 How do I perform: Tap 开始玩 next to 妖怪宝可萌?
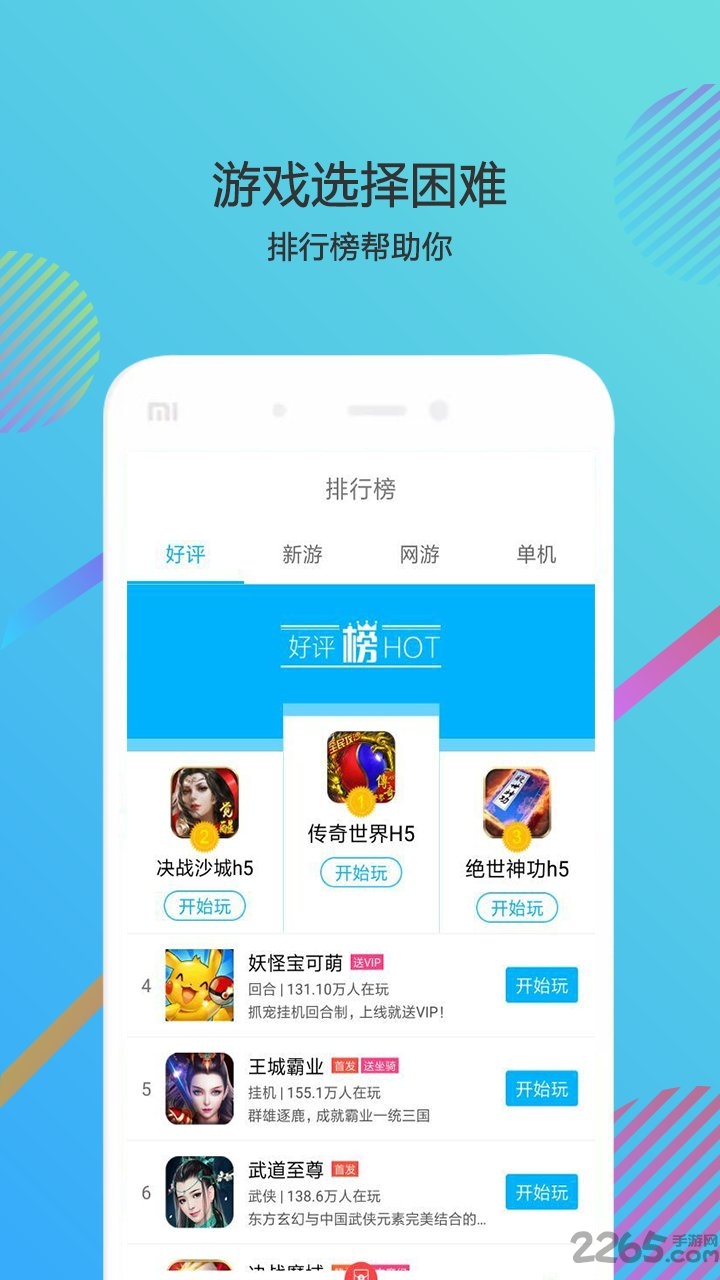point(544,986)
